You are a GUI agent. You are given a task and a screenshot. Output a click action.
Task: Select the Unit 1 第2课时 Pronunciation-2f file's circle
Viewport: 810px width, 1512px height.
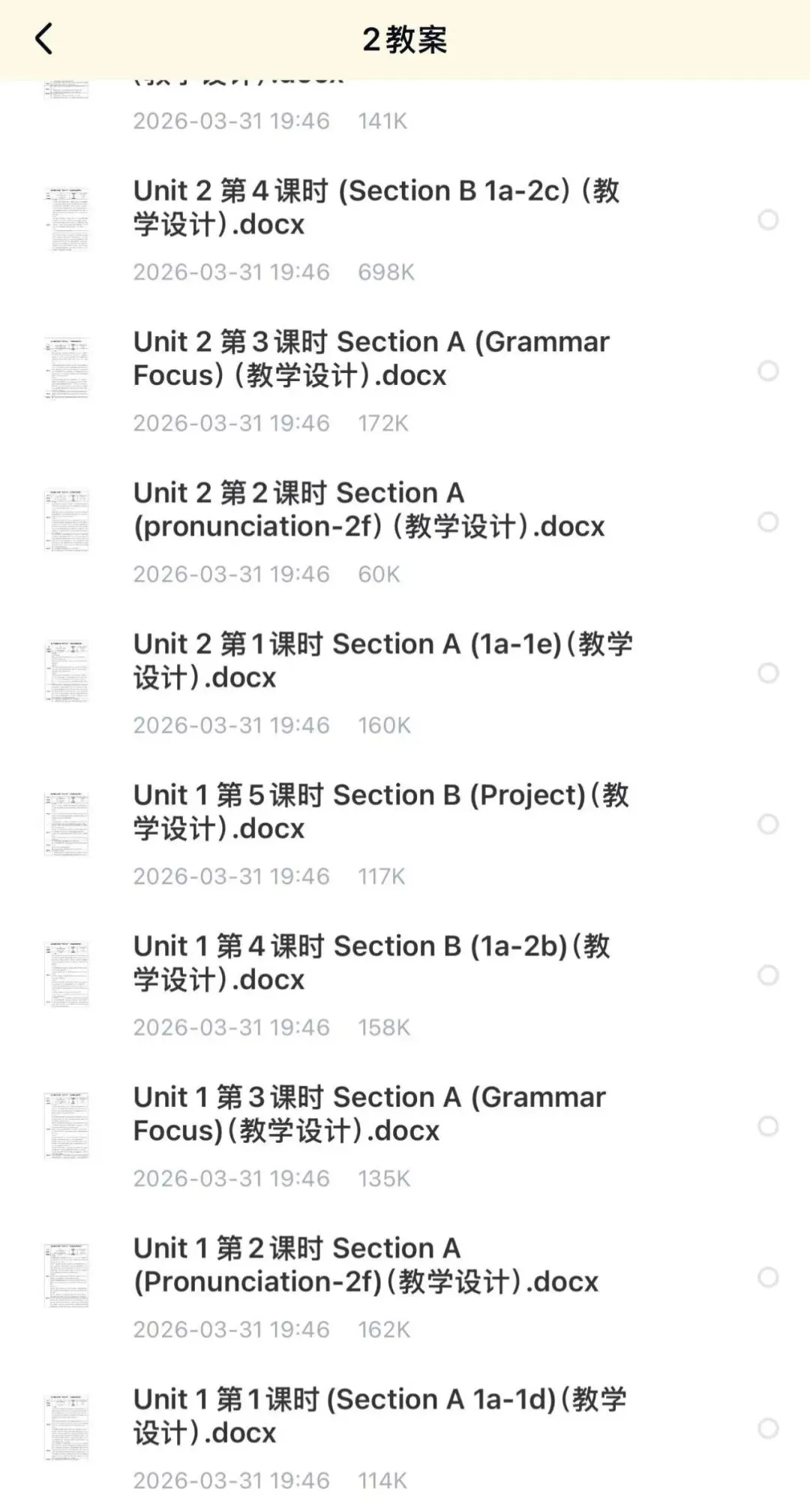tap(768, 1277)
